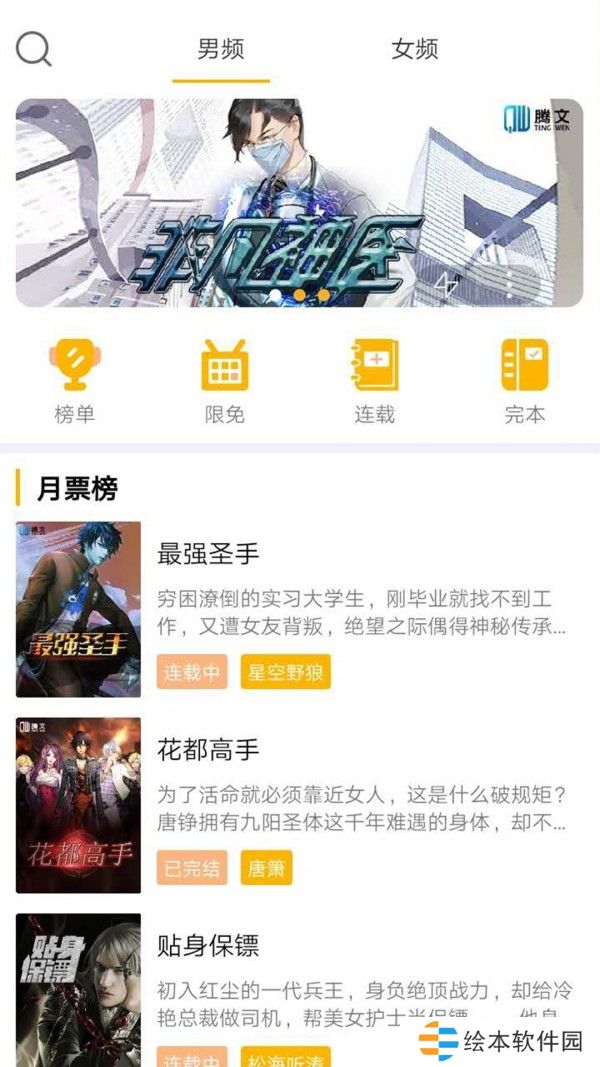Tap the 唐箫 author chip

tap(266, 868)
